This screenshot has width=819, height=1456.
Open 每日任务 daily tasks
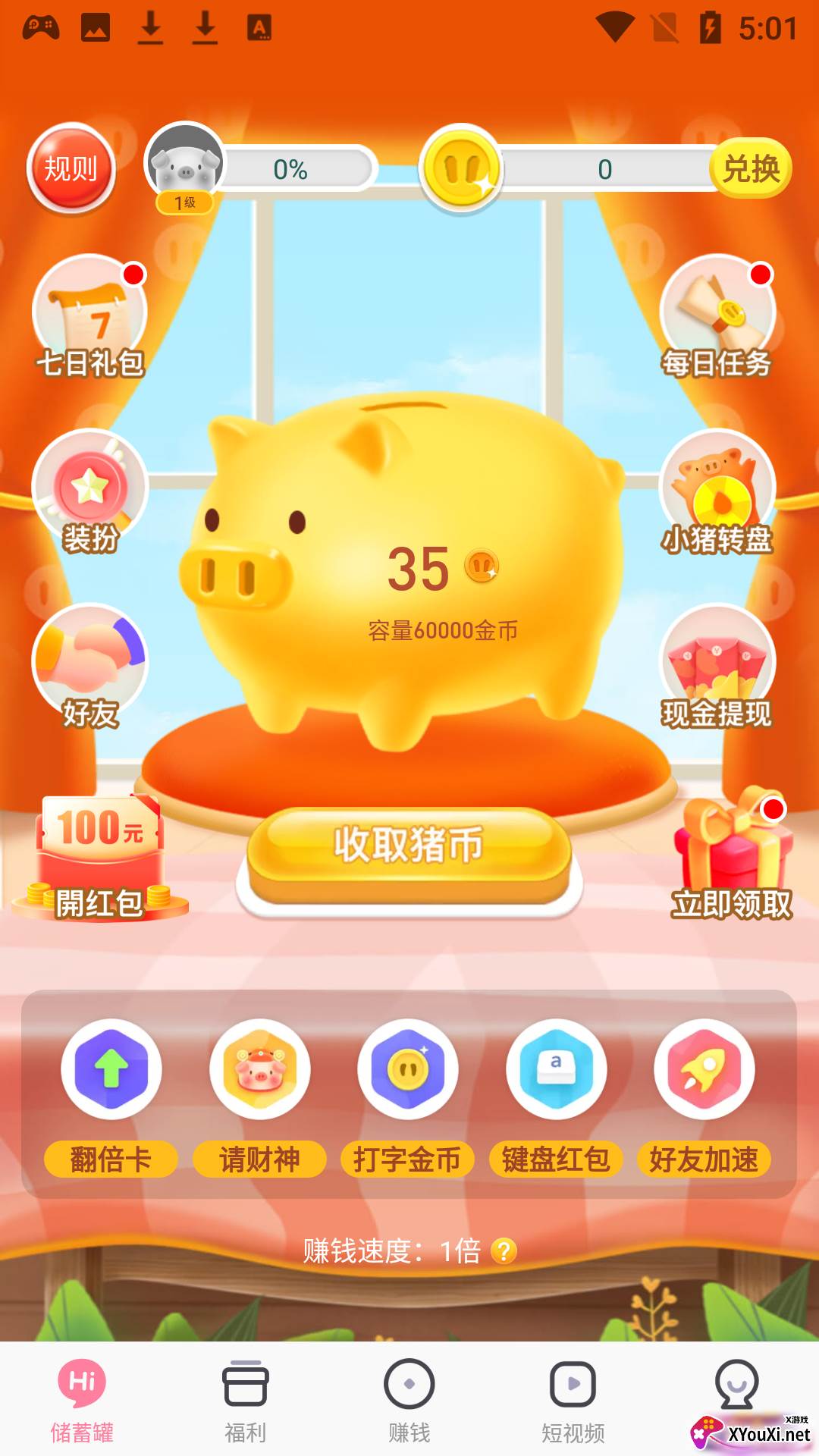pos(717,317)
